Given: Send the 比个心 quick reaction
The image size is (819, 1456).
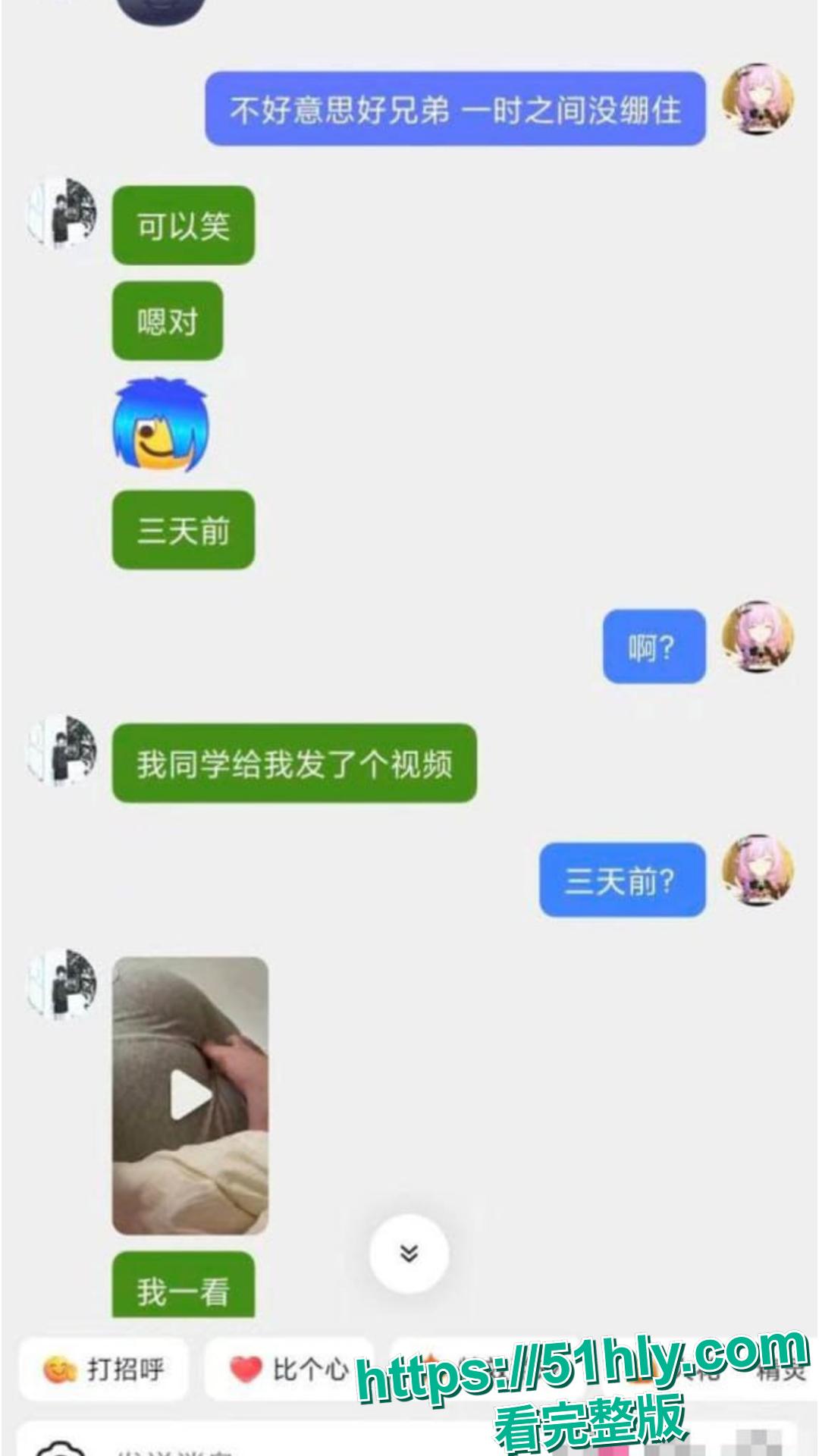Looking at the screenshot, I should 289,1370.
